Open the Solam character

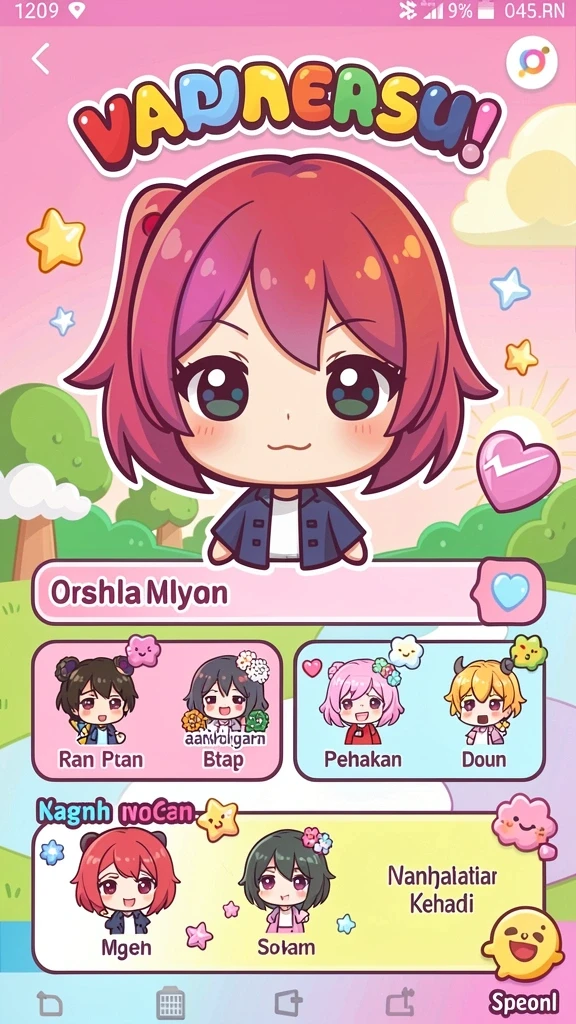(286, 891)
